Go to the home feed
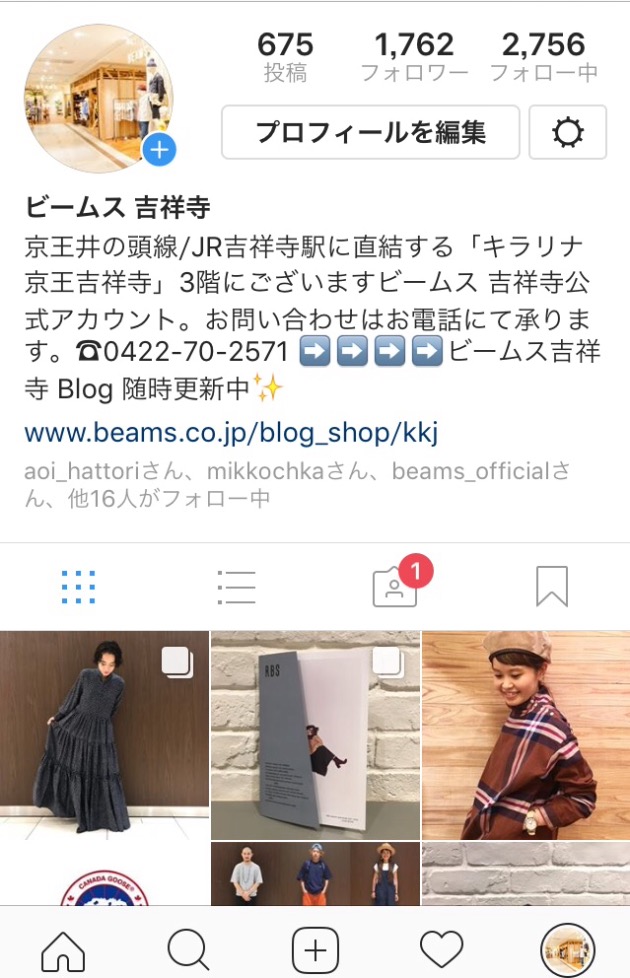Screen dimensions: 630x978 click(x=63, y=948)
